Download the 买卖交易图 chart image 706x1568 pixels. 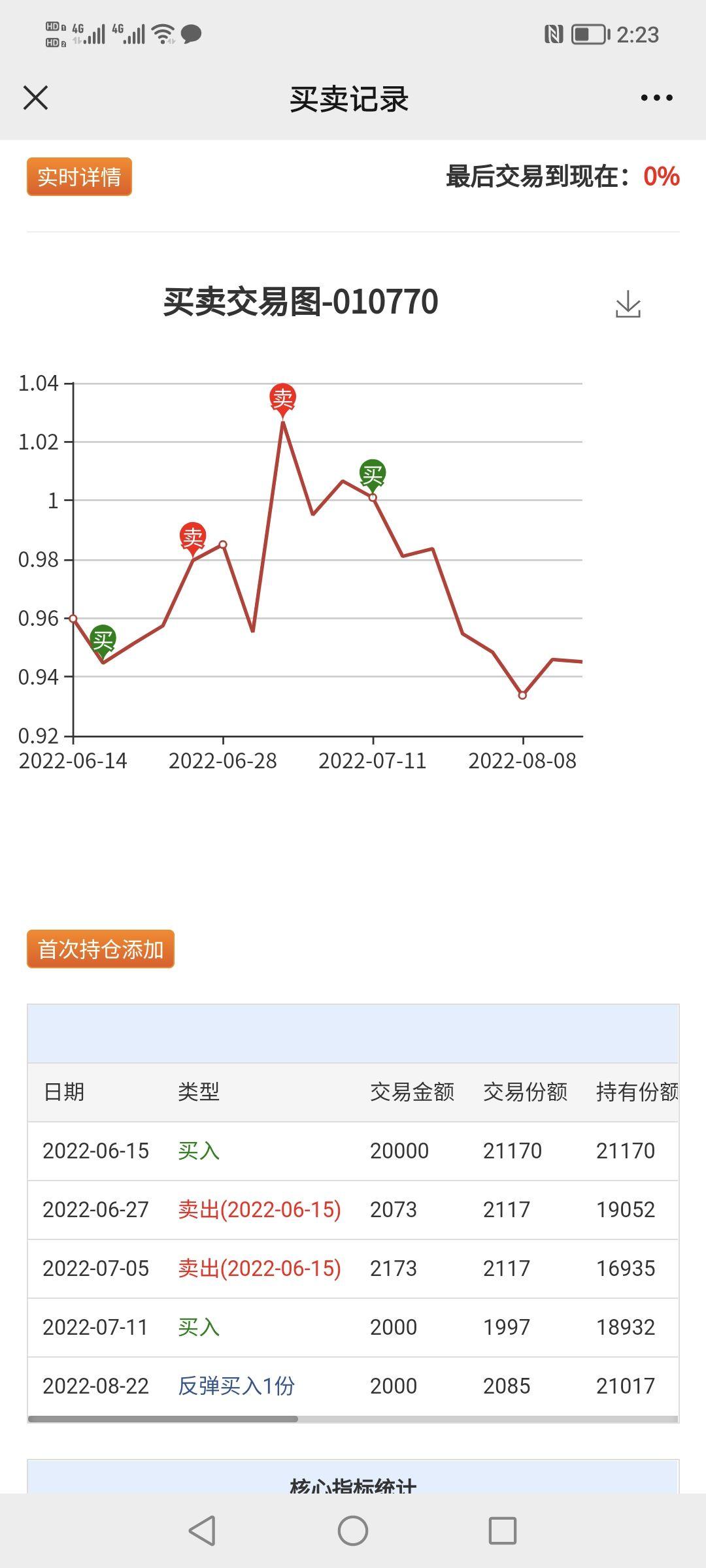[x=628, y=304]
